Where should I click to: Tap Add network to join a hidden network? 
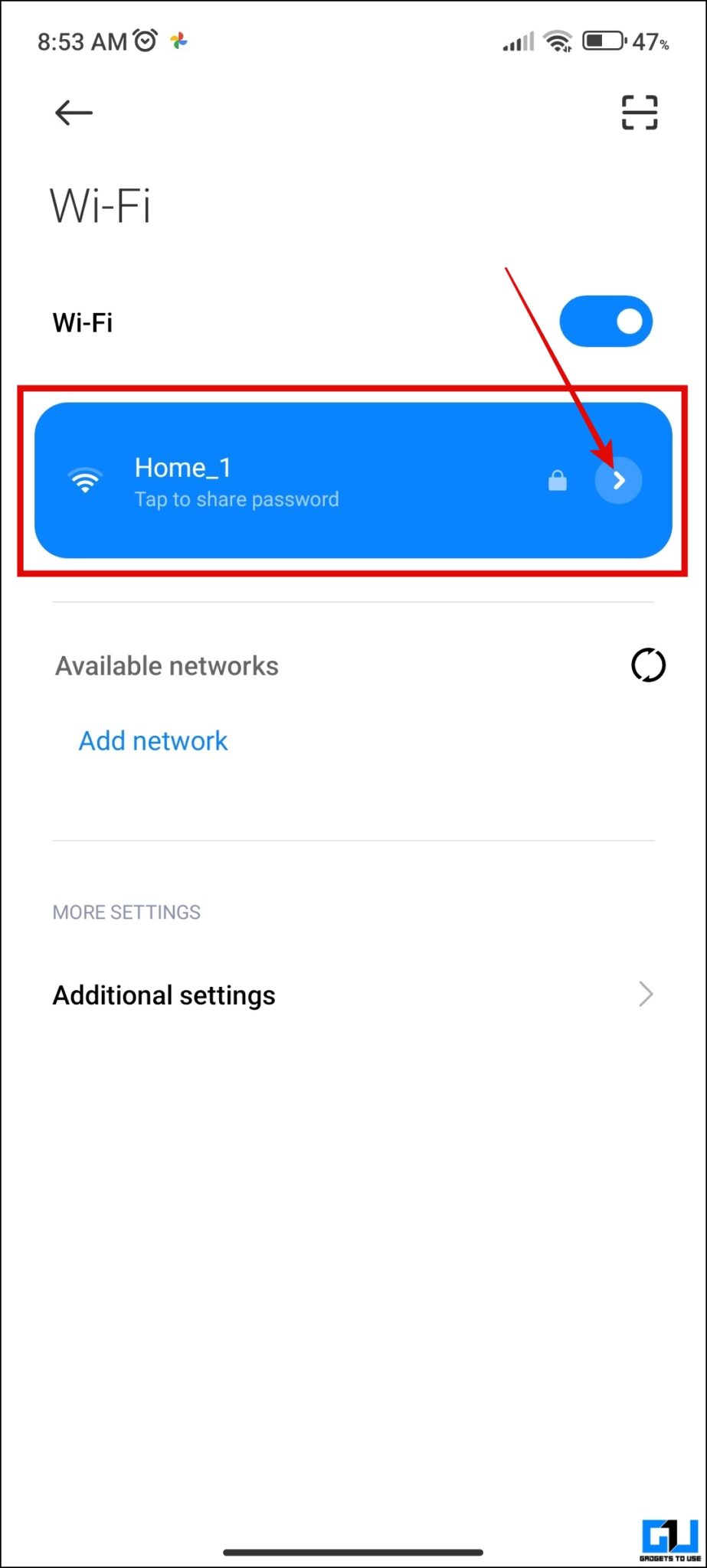152,740
